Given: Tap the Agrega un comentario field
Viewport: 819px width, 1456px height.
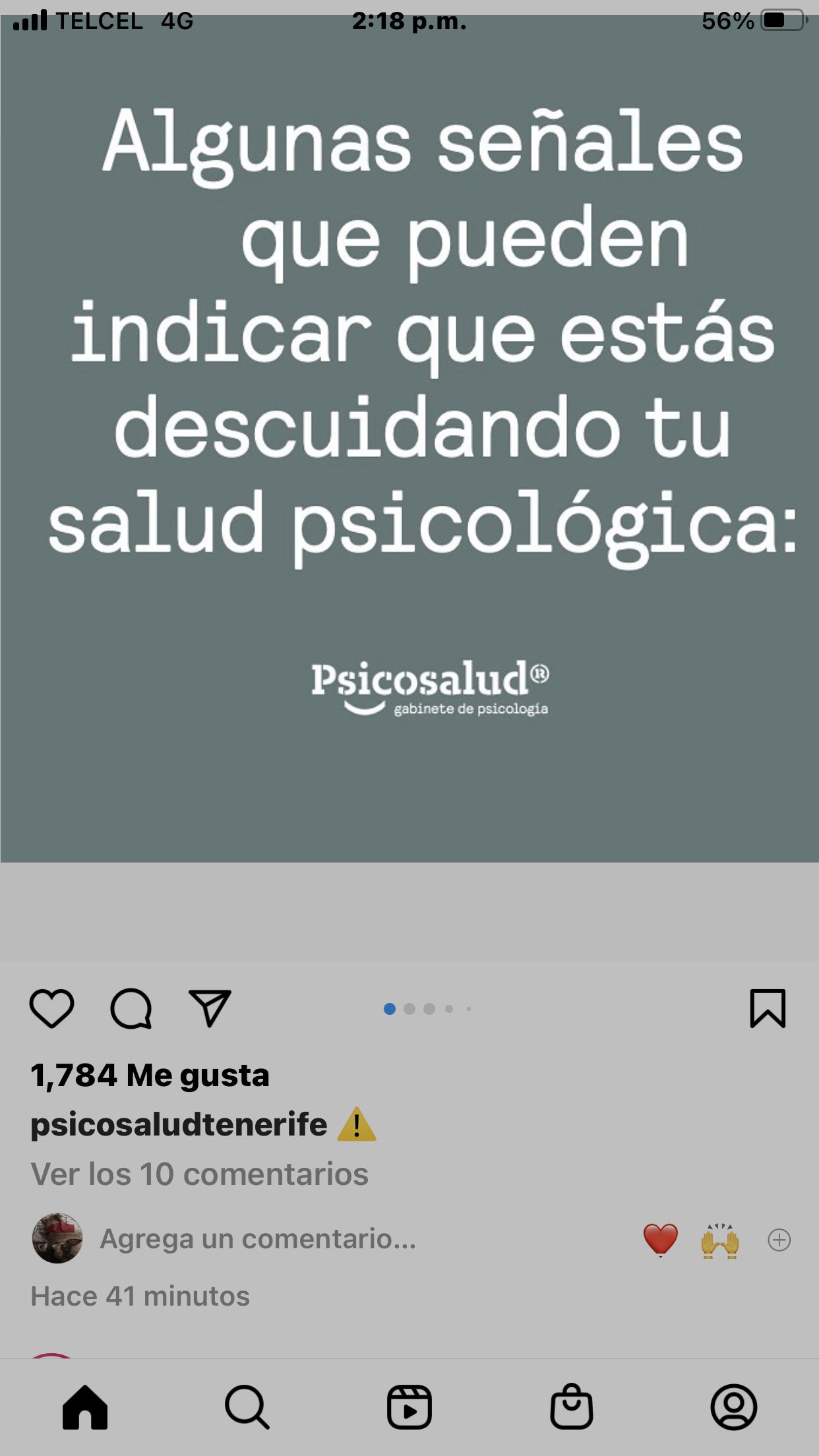Looking at the screenshot, I should coord(258,1239).
